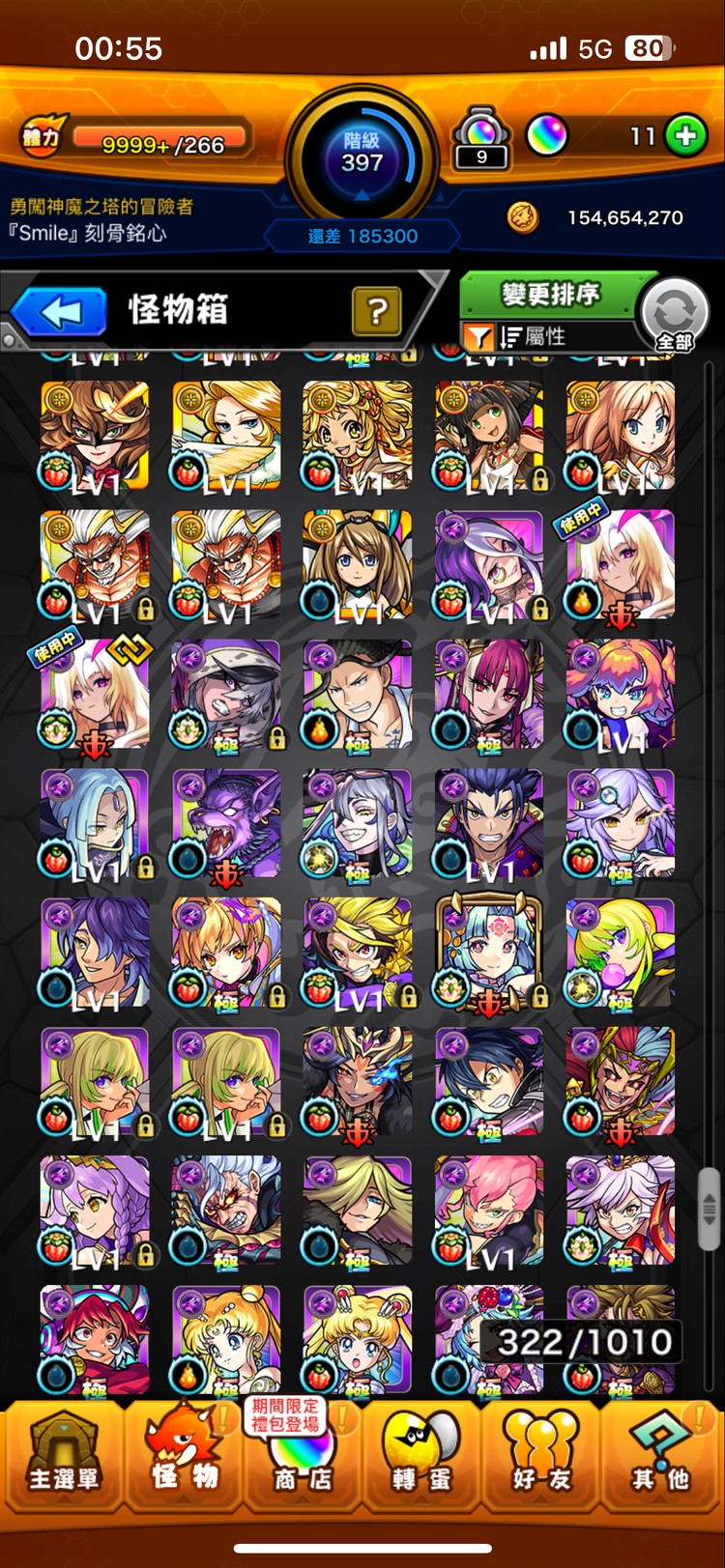The image size is (725, 1568).
Task: Open the 使用中 monster with chain-link badge
Action: pos(95,695)
